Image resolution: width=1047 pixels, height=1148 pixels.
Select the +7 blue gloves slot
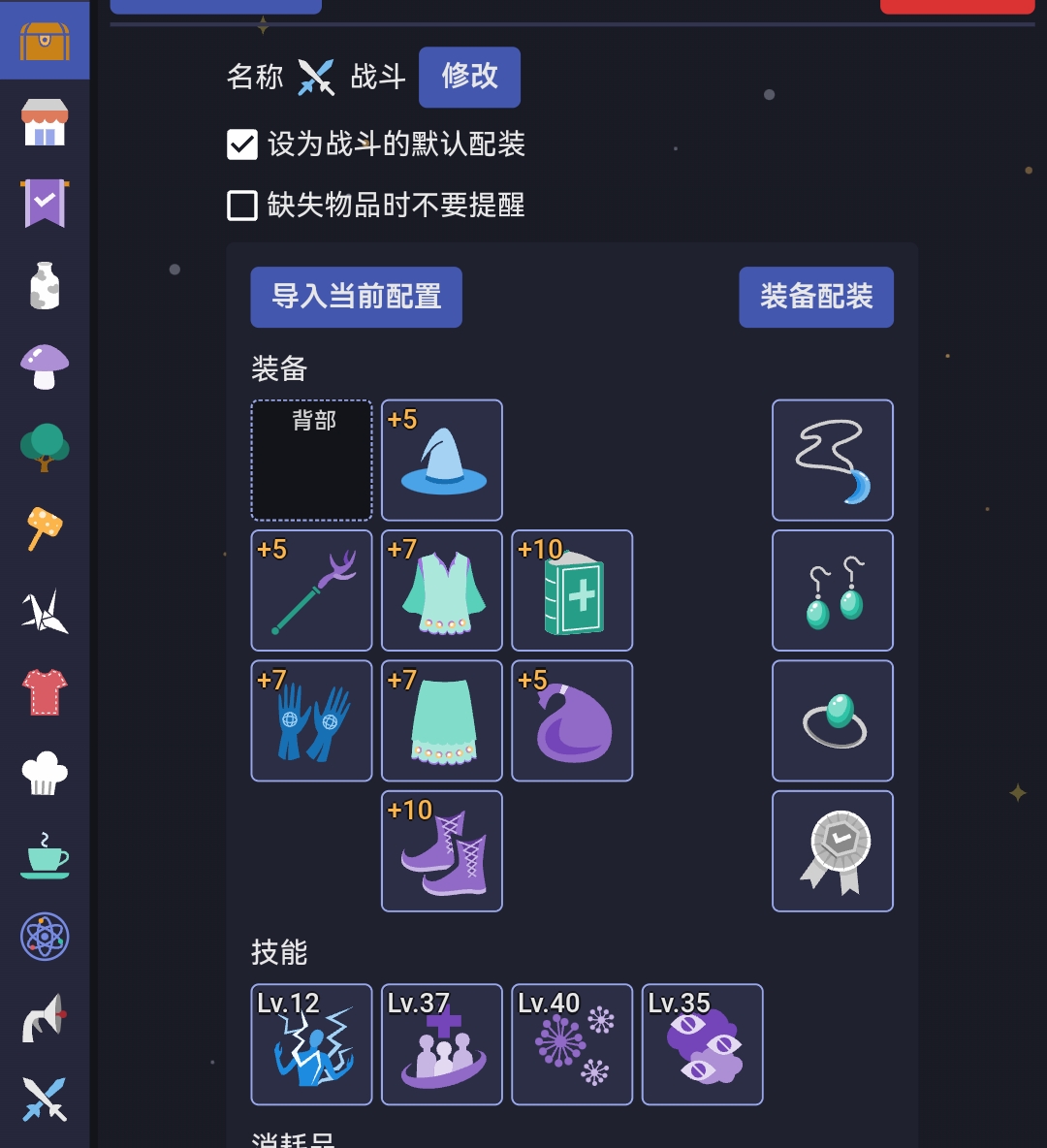click(x=312, y=720)
